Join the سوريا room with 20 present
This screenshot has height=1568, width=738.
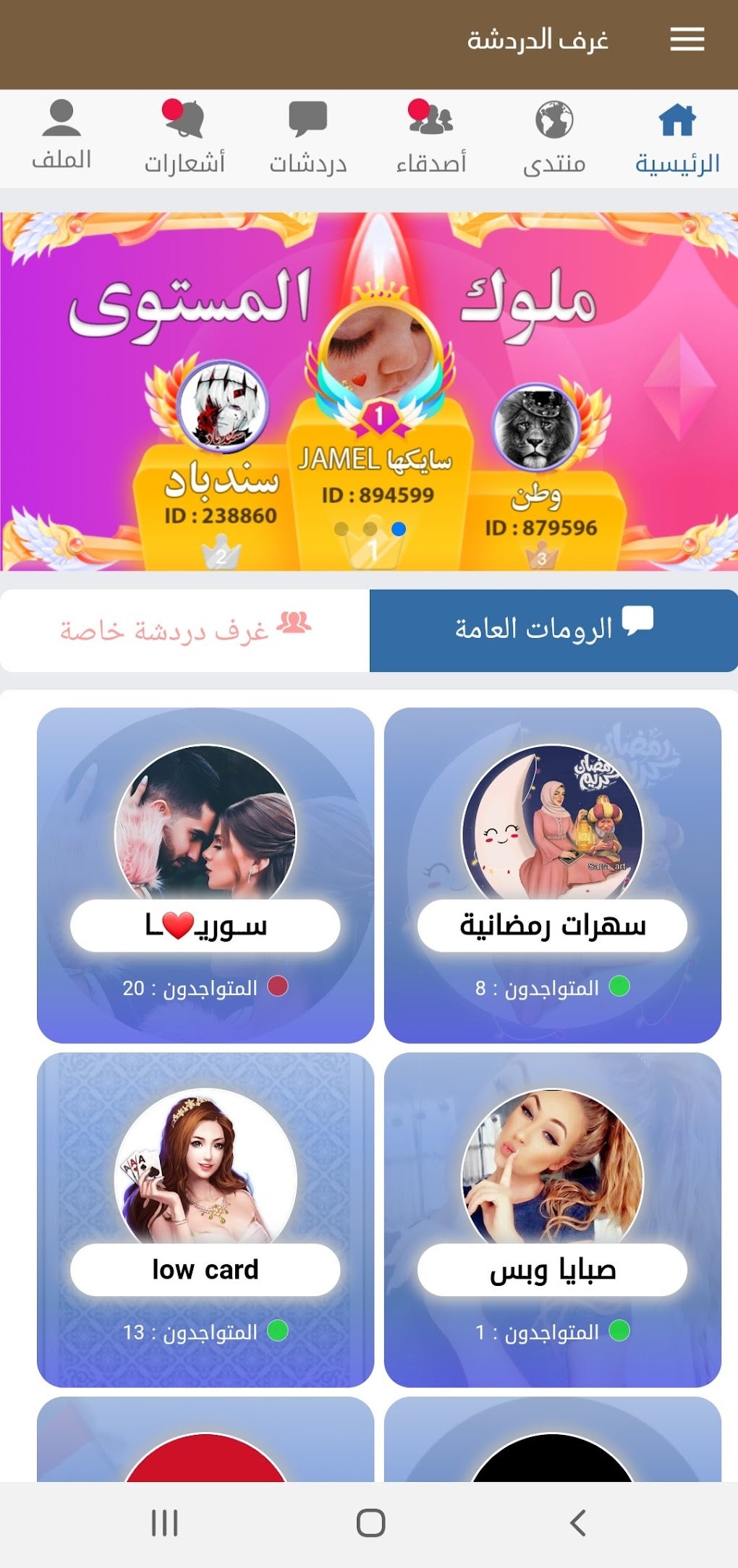click(x=205, y=875)
